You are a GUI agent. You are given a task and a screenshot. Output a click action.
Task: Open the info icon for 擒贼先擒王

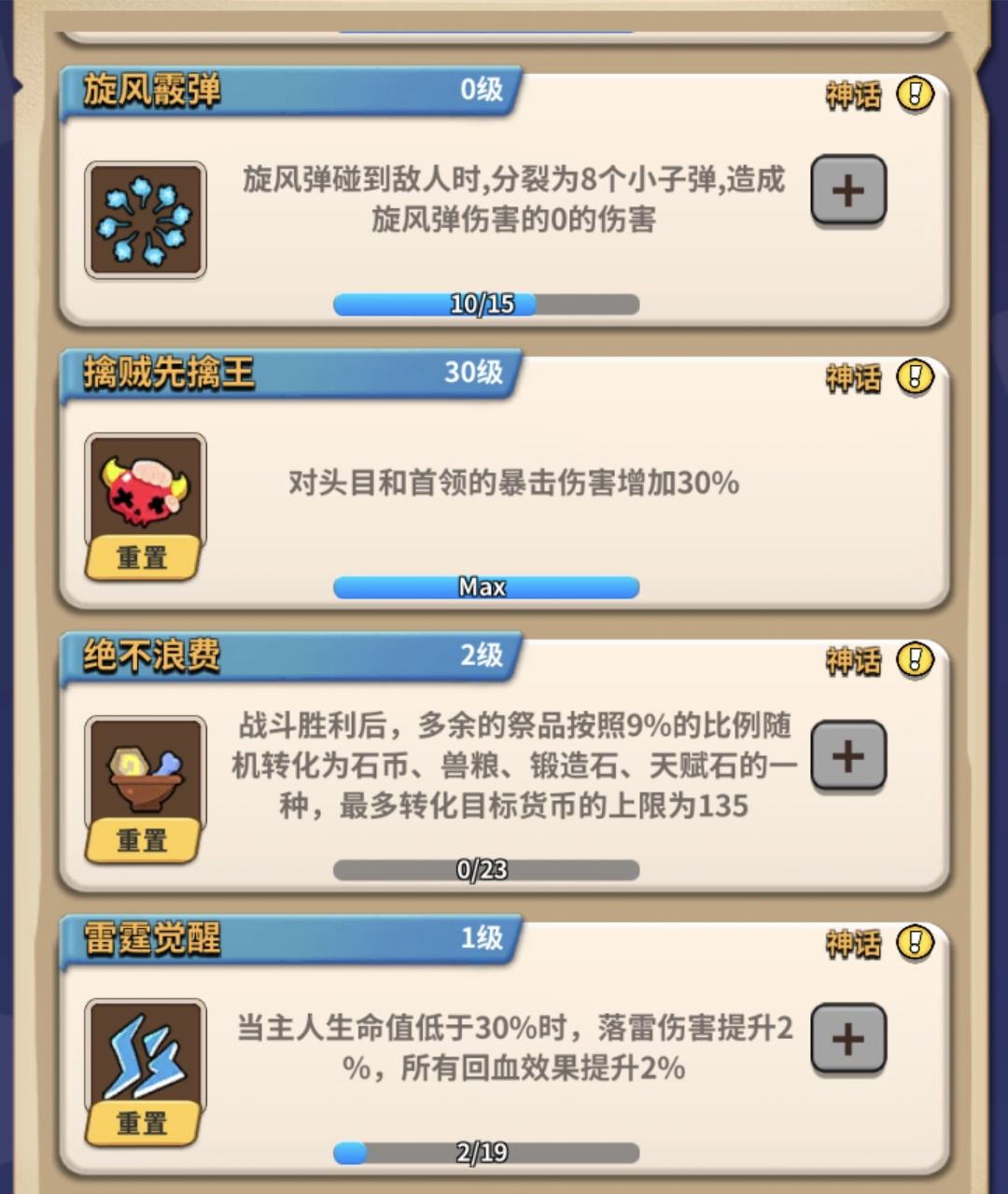tap(915, 377)
